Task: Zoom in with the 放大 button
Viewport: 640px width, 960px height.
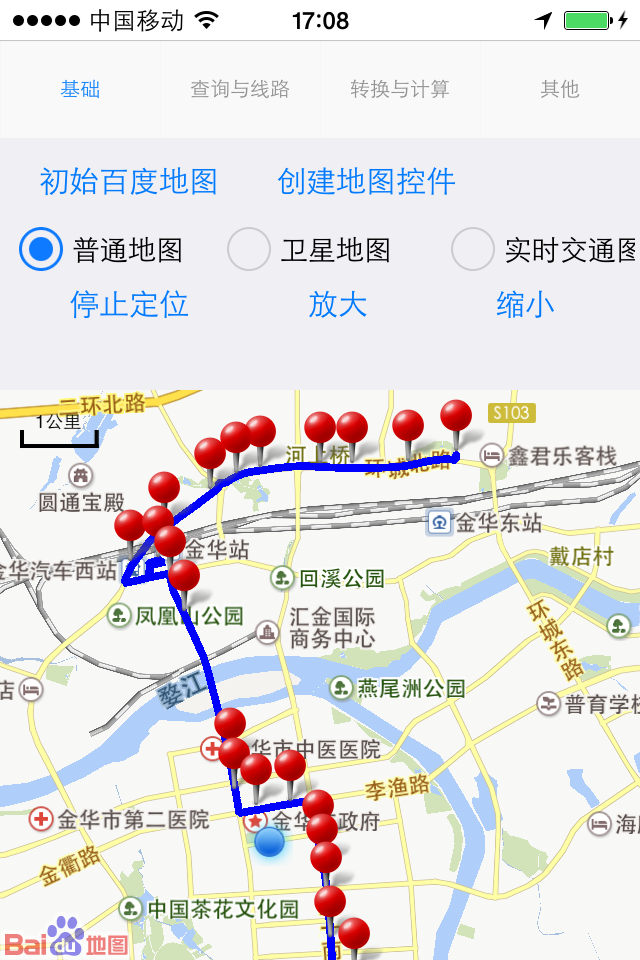Action: [338, 304]
